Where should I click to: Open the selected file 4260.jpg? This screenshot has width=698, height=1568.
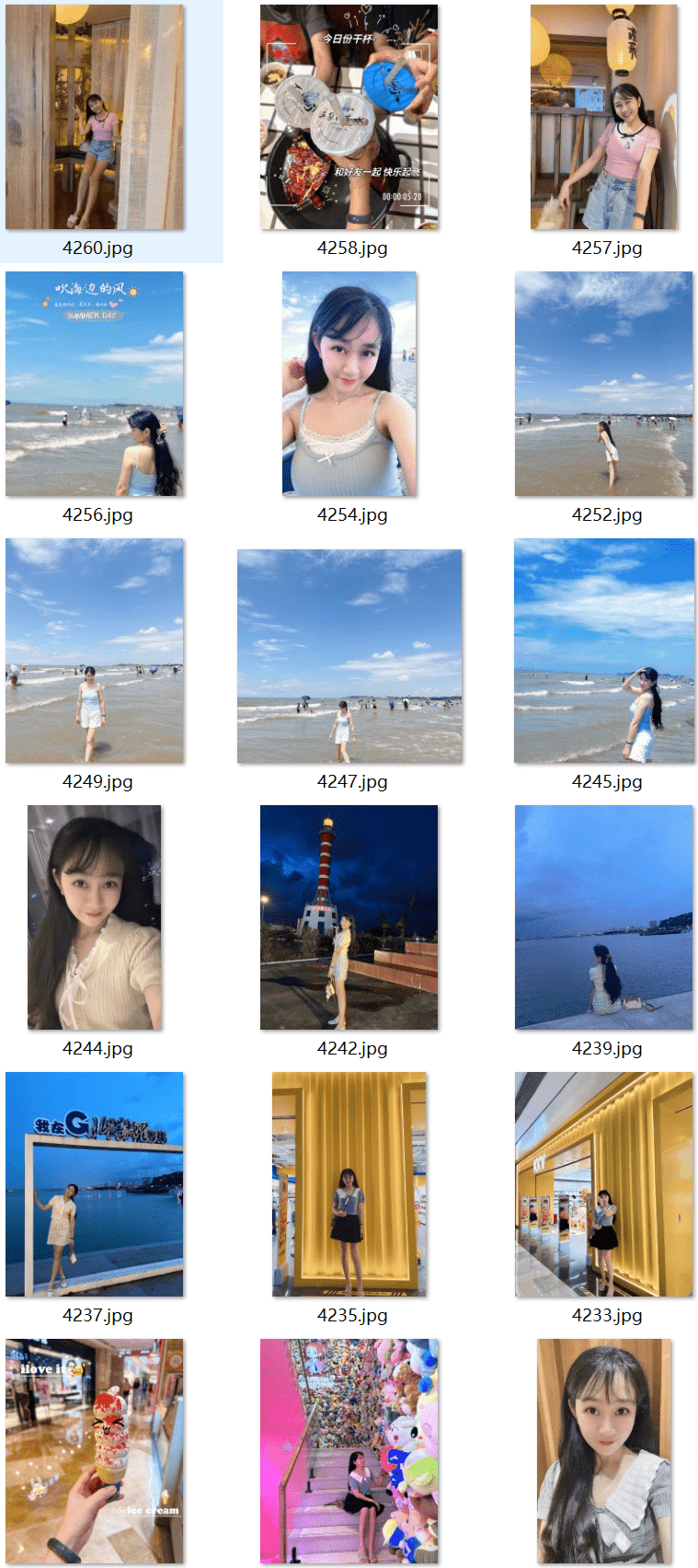(x=95, y=117)
